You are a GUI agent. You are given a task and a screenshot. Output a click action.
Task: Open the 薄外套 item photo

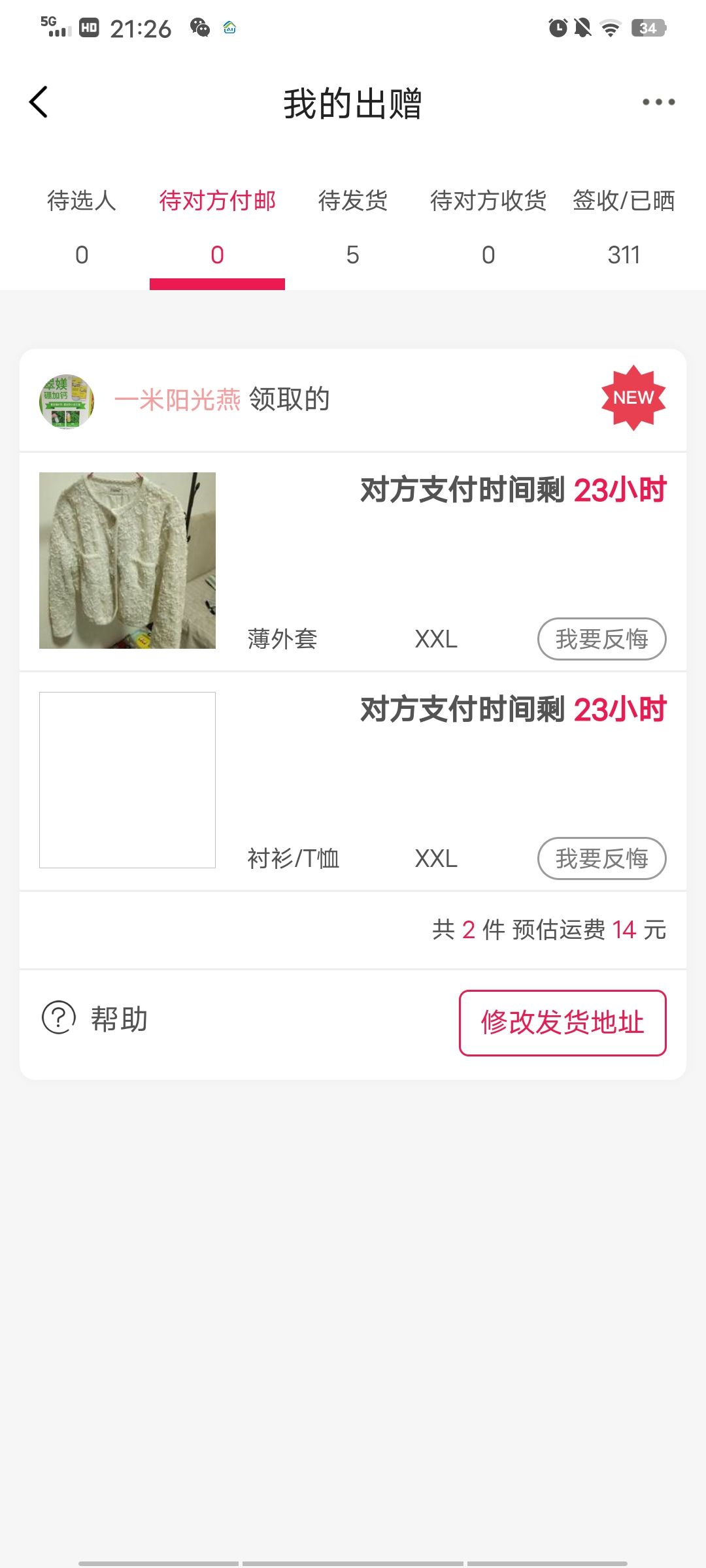point(127,561)
